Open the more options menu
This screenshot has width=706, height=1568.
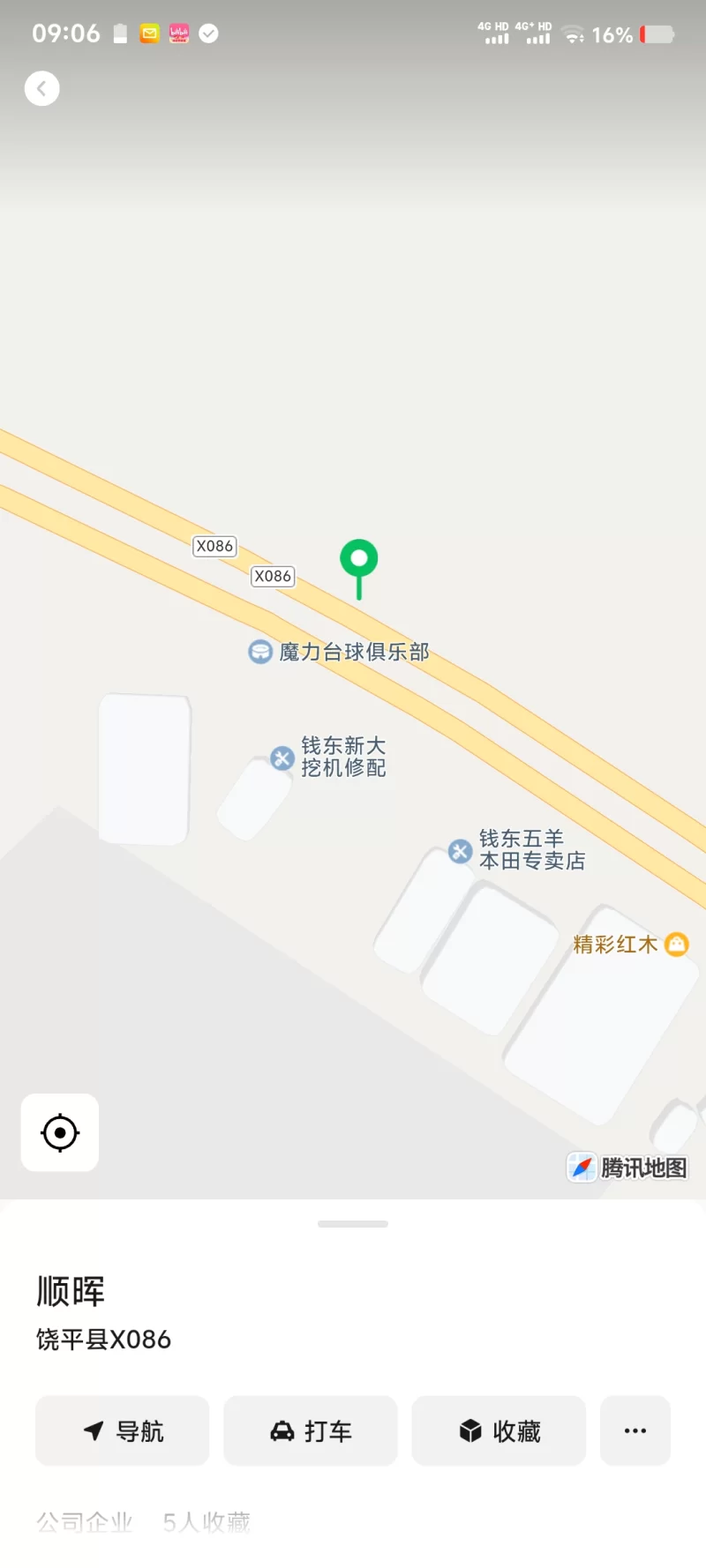[x=635, y=1430]
